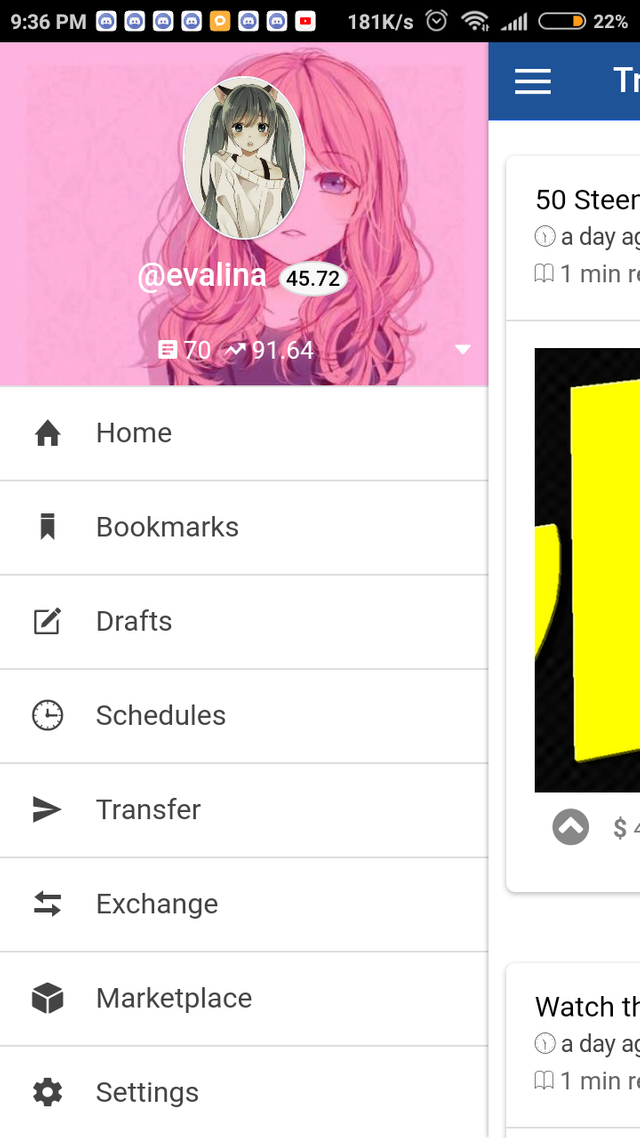Go to Bookmarks

pyautogui.click(x=167, y=527)
